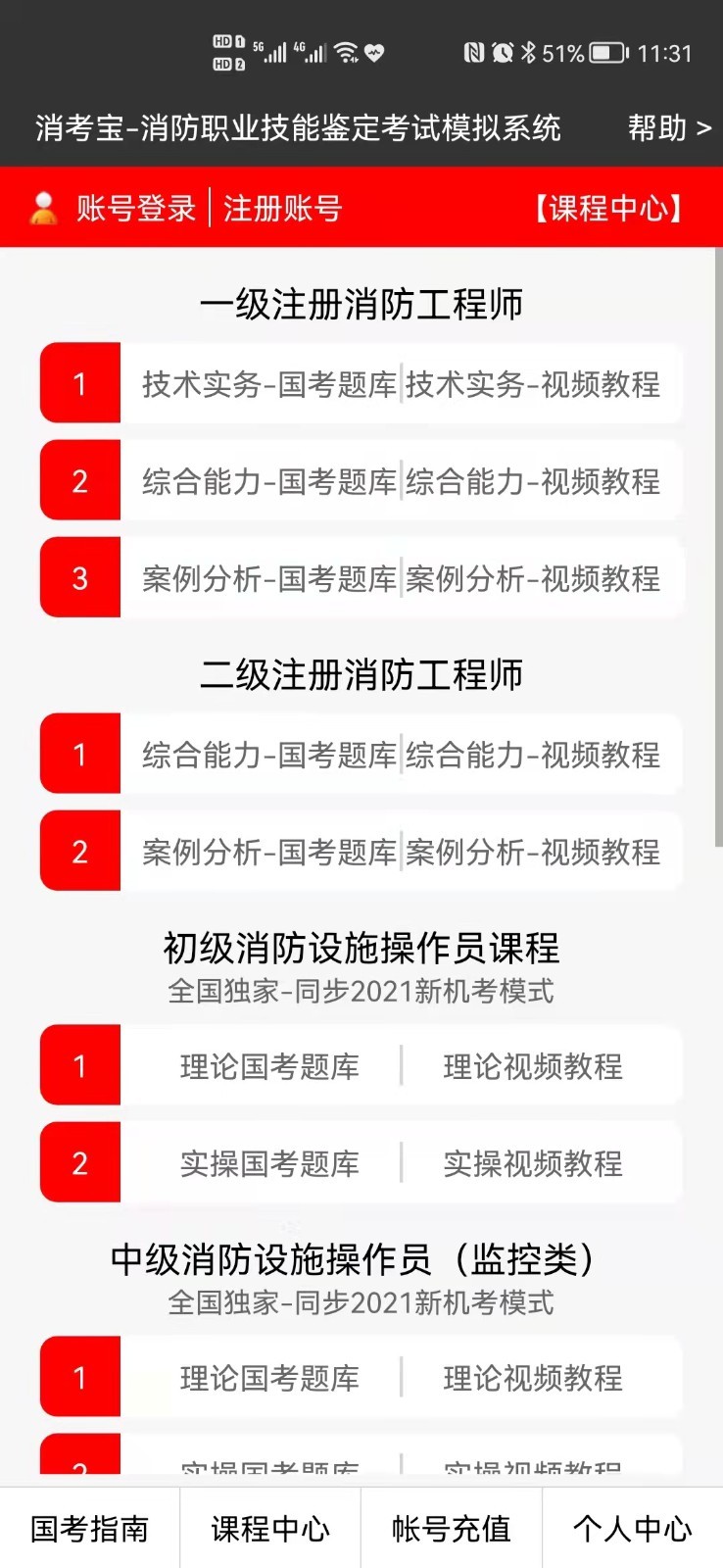Switch to 国考指南 bottom tab
This screenshot has width=723, height=1568.
click(90, 1528)
